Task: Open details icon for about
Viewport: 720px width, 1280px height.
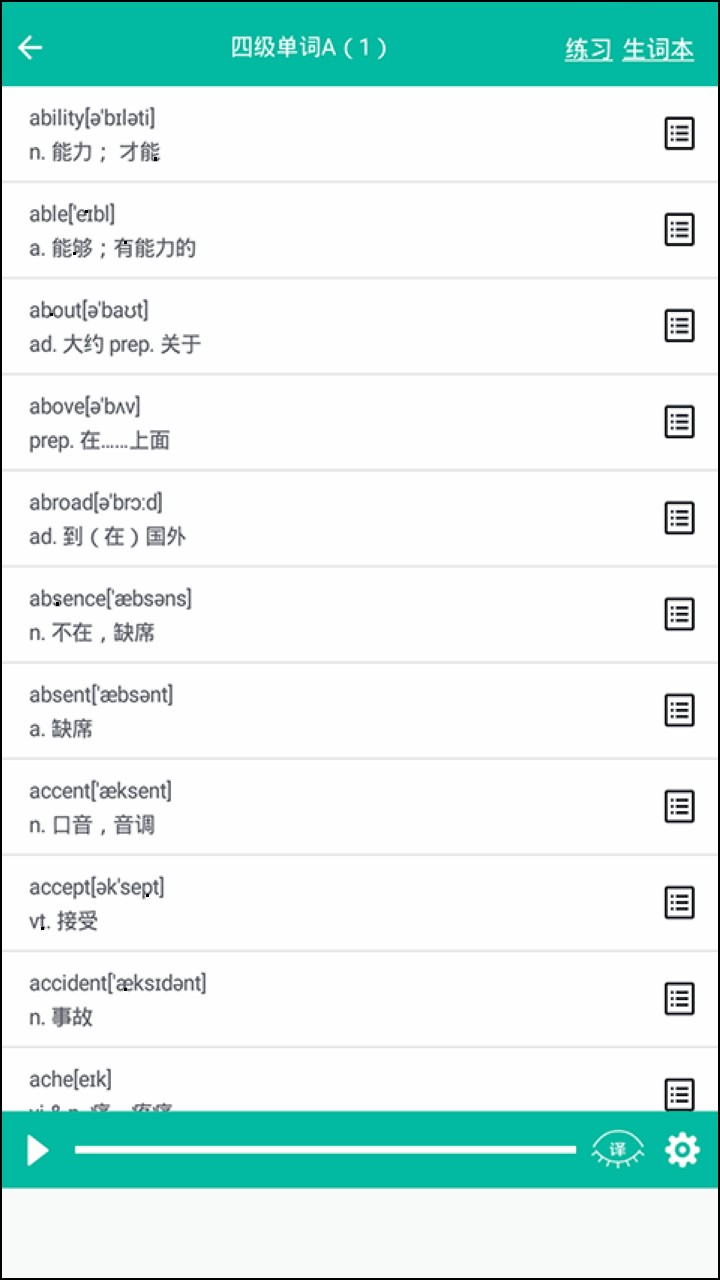Action: (x=680, y=325)
